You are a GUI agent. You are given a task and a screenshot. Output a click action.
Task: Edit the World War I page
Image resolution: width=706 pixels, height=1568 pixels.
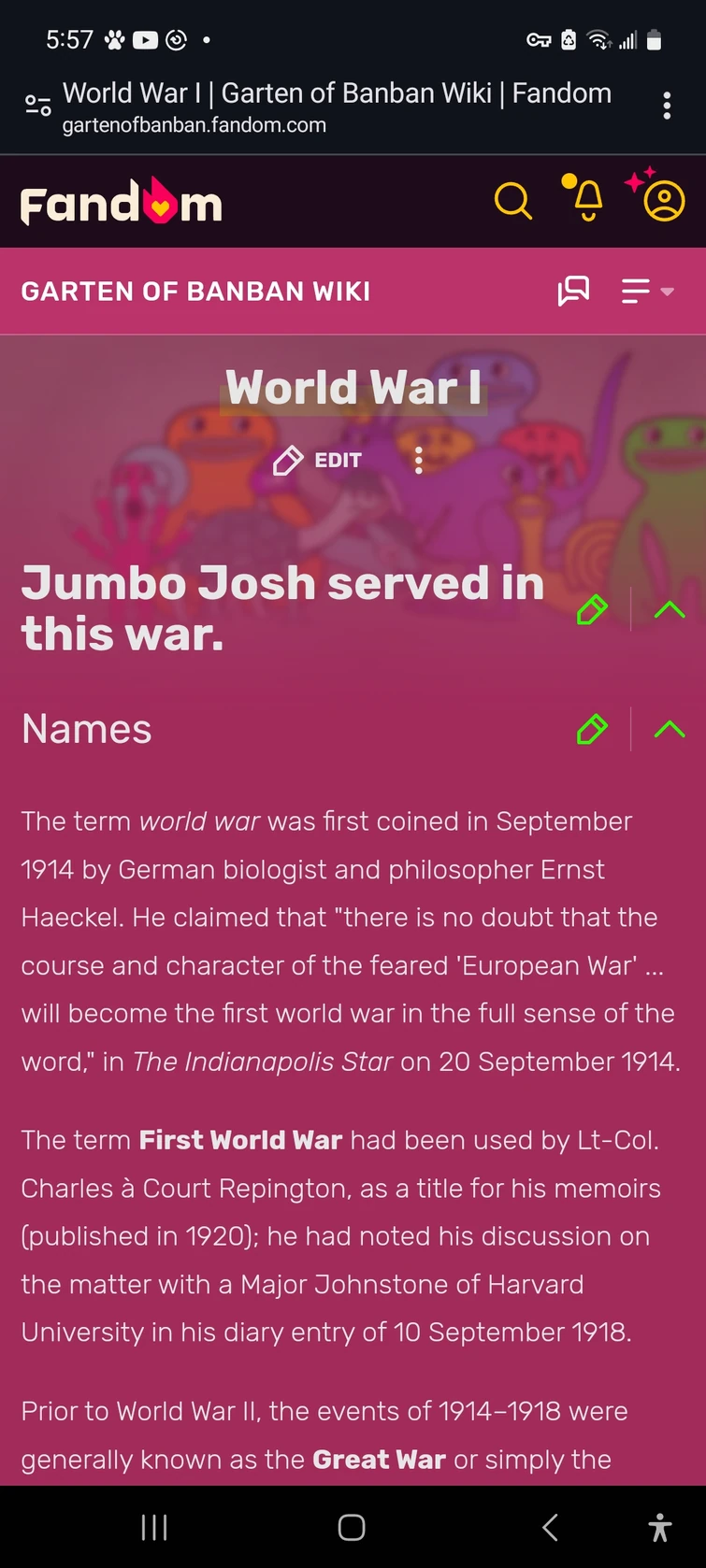click(317, 460)
